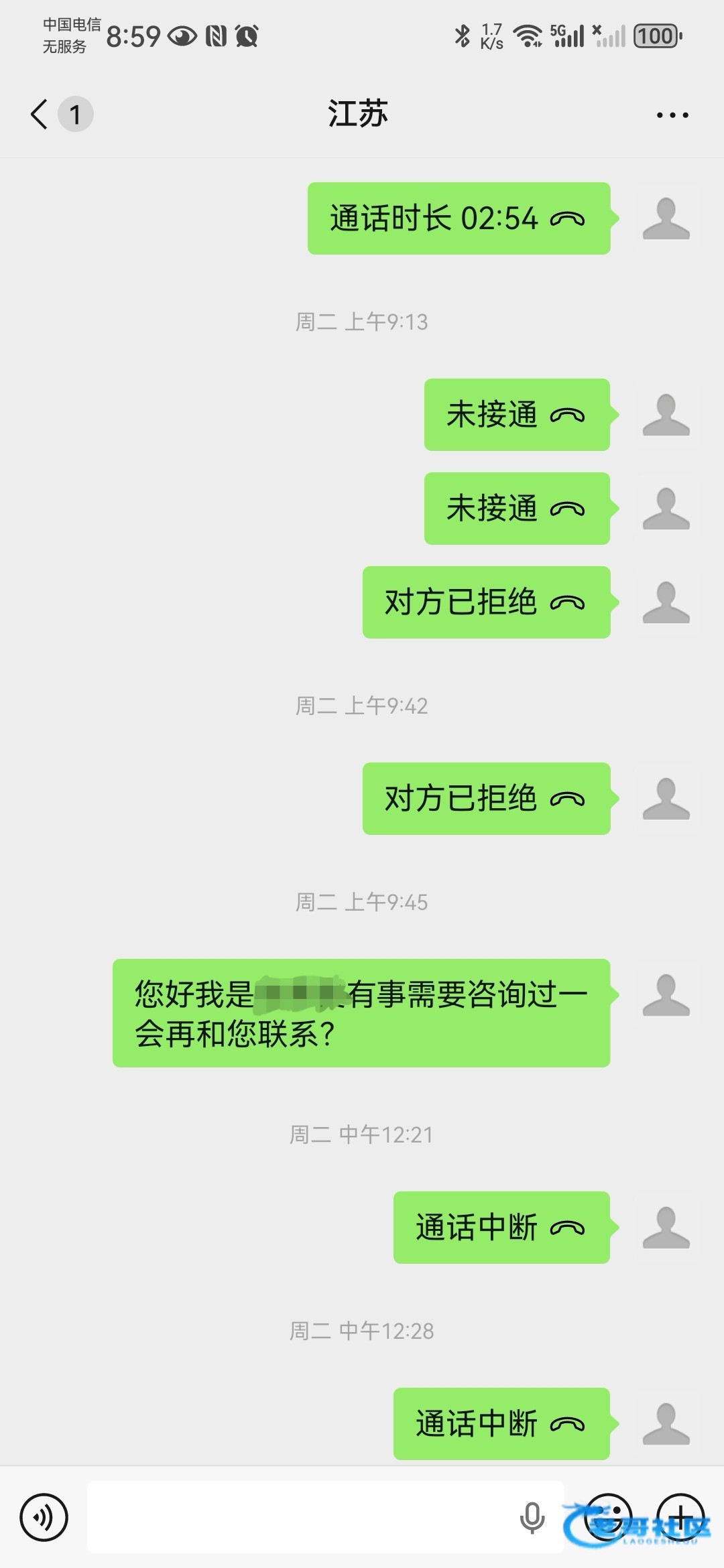Open the emoji sticker panel
724x1568 pixels.
(609, 1517)
